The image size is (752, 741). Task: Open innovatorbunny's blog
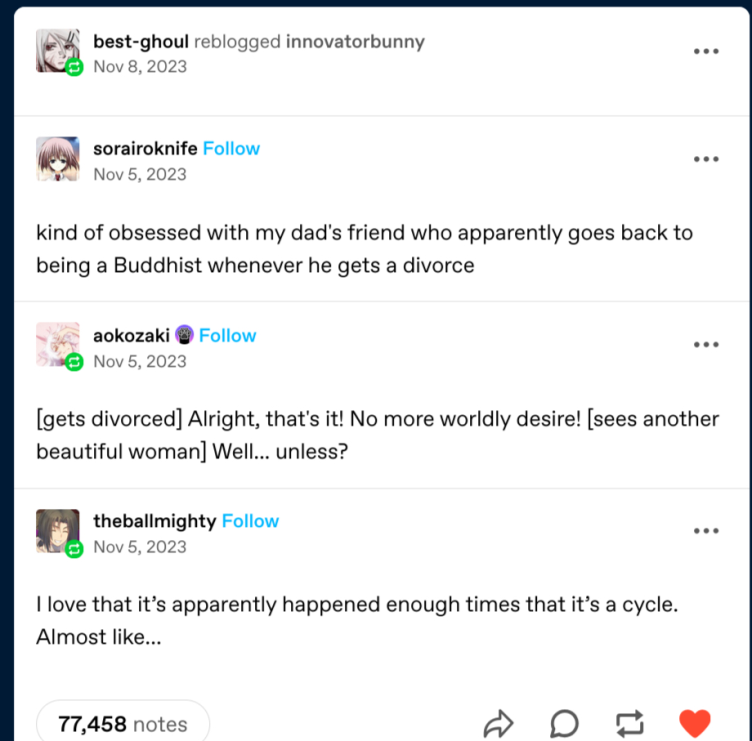tap(355, 41)
